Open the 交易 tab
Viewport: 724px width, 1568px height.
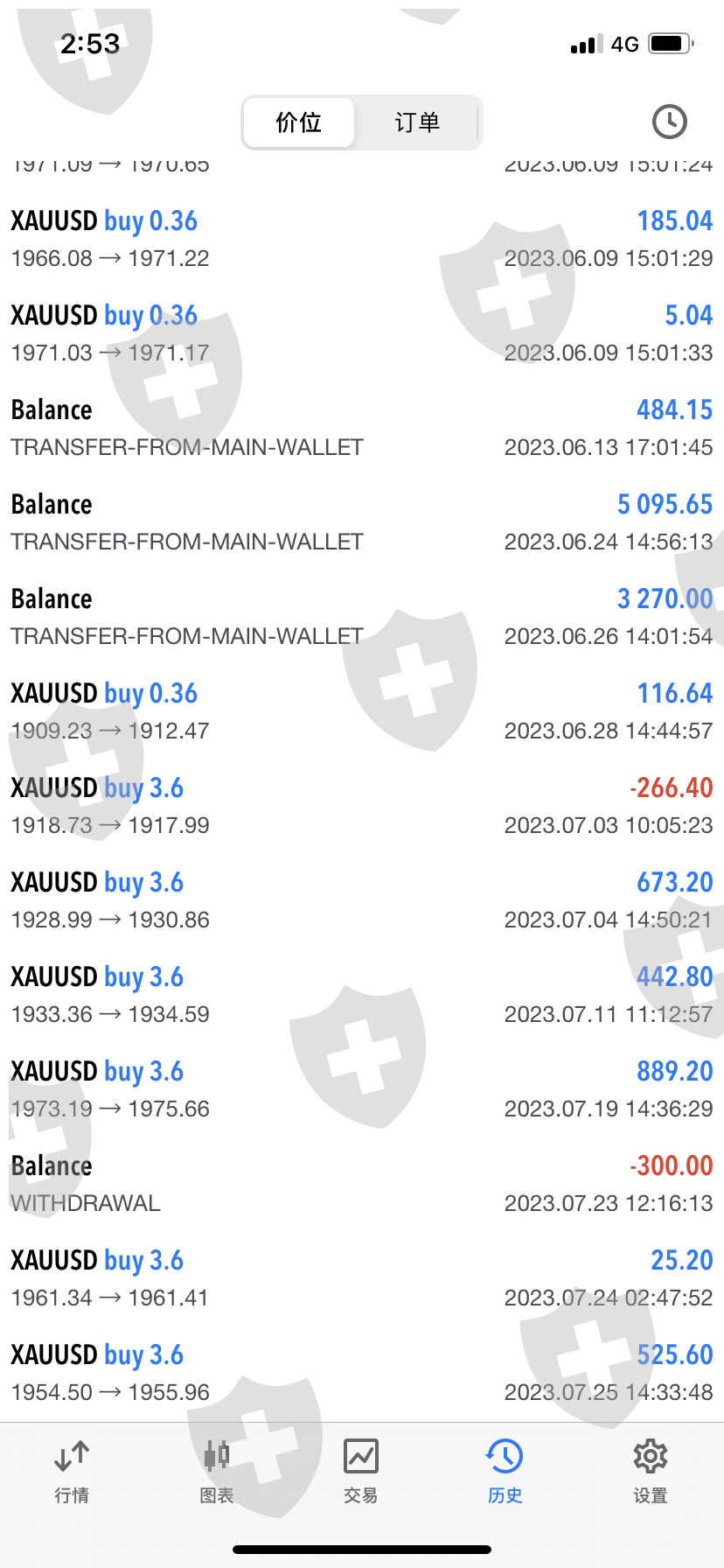tap(360, 1472)
